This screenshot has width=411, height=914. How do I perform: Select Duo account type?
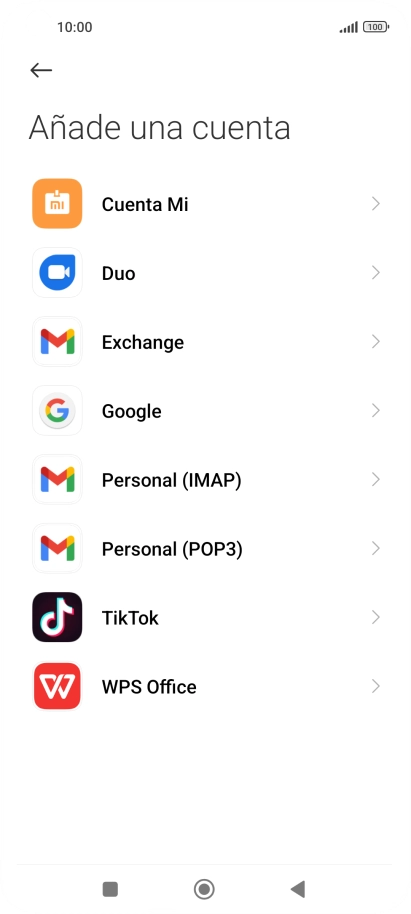pyautogui.click(x=205, y=272)
